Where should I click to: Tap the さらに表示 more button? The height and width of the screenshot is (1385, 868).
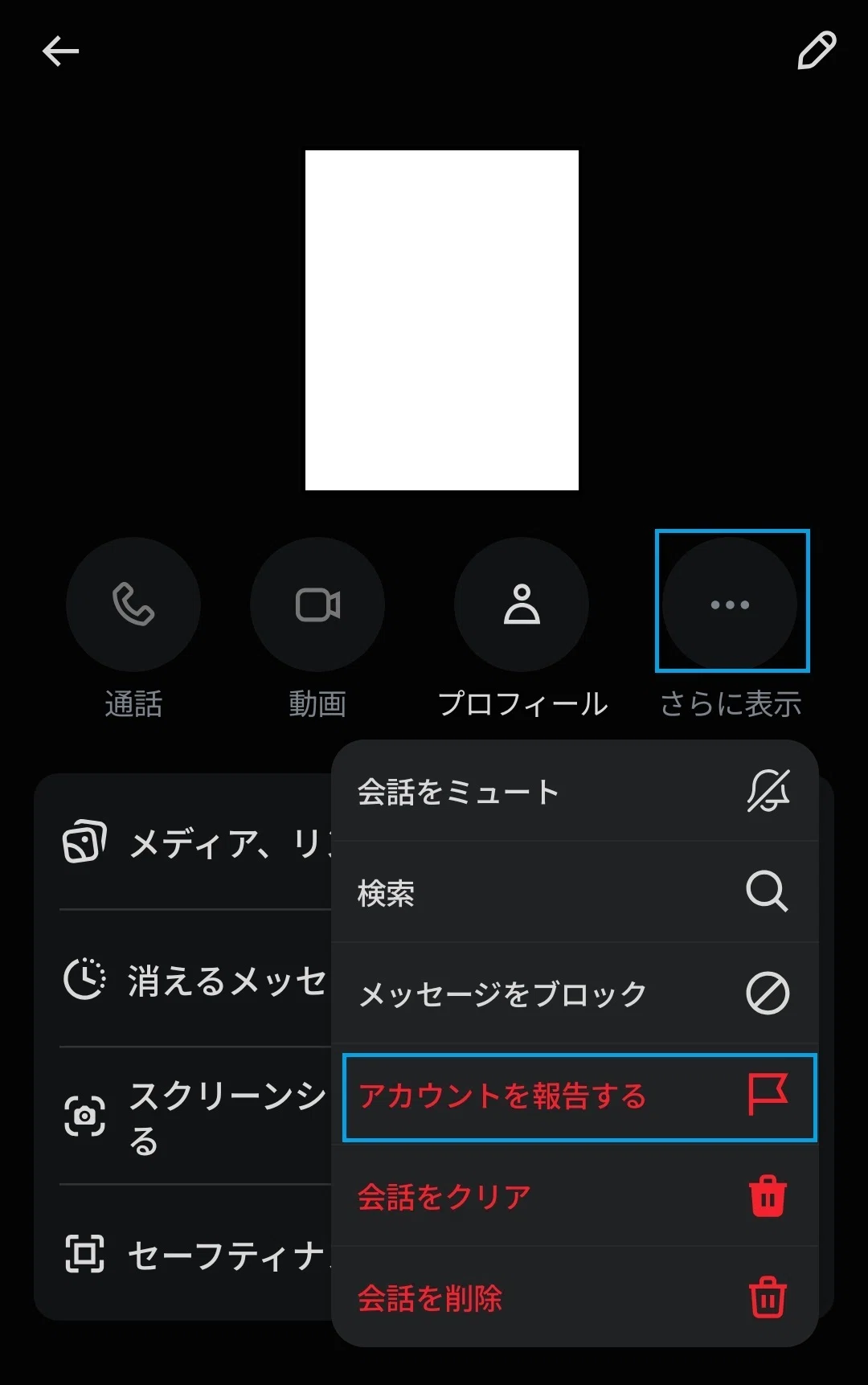point(730,604)
